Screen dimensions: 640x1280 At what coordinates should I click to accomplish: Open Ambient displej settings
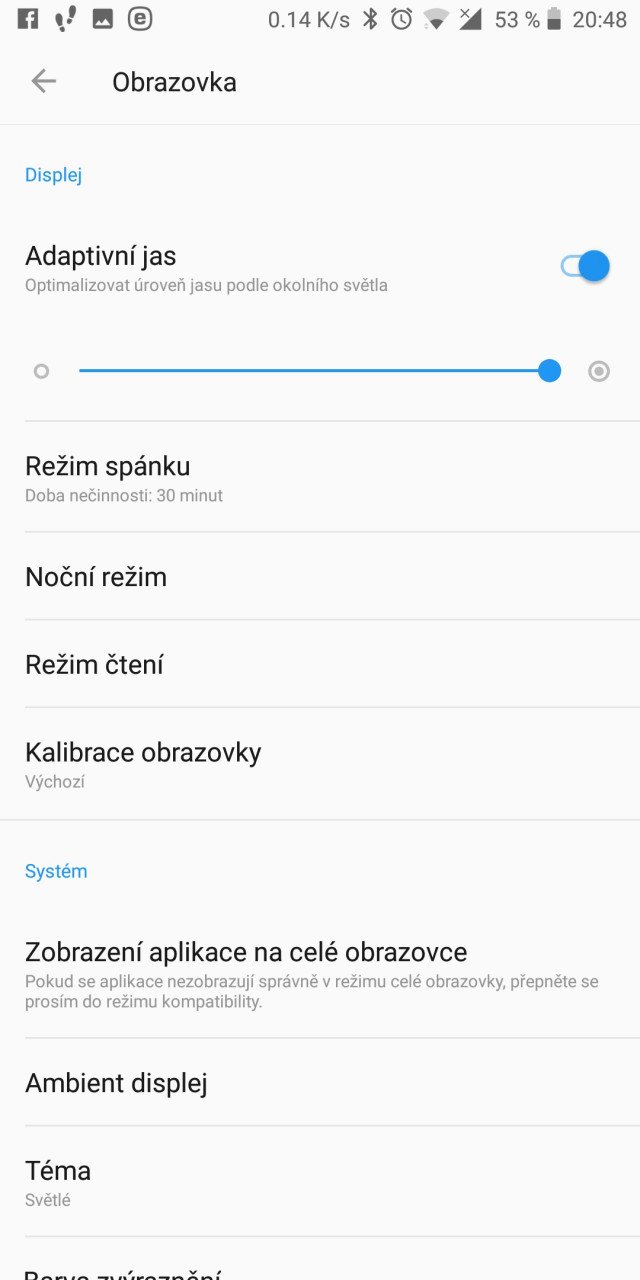pyautogui.click(x=320, y=1082)
